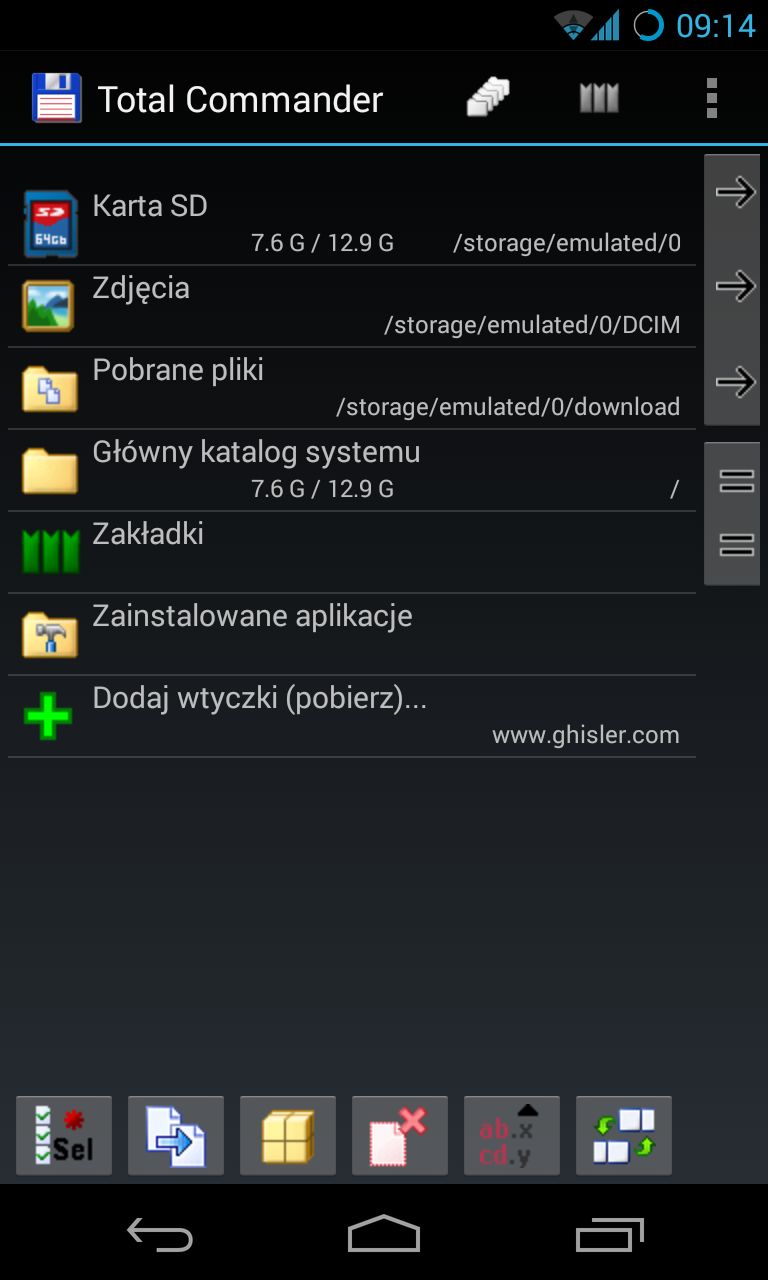Tap the sort by name/extension button
Viewport: 768px width, 1280px height.
(512, 1135)
